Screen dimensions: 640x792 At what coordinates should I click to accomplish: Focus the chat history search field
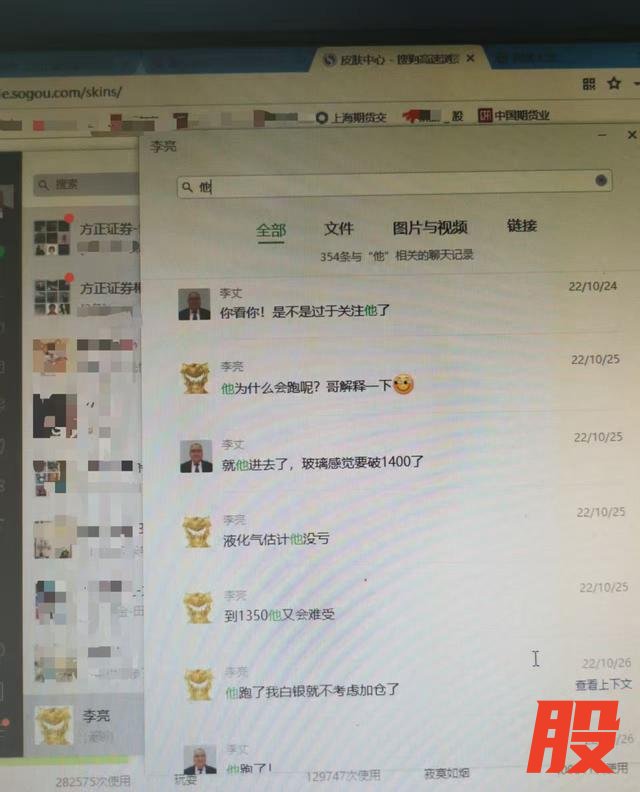tap(390, 185)
